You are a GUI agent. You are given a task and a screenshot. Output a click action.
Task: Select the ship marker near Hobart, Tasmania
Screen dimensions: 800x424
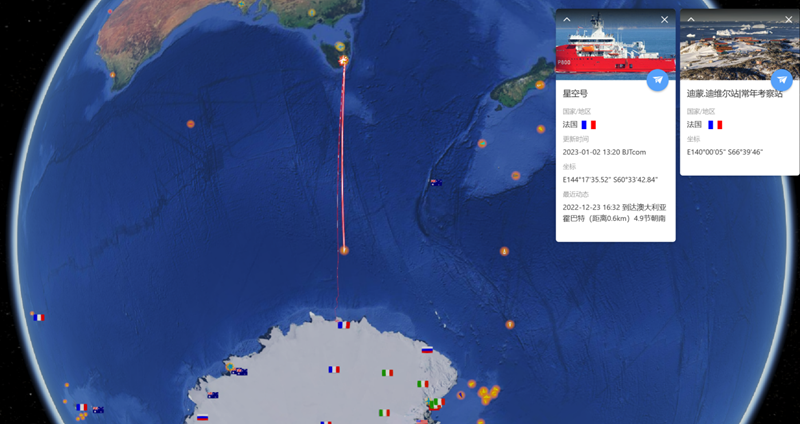point(344,61)
